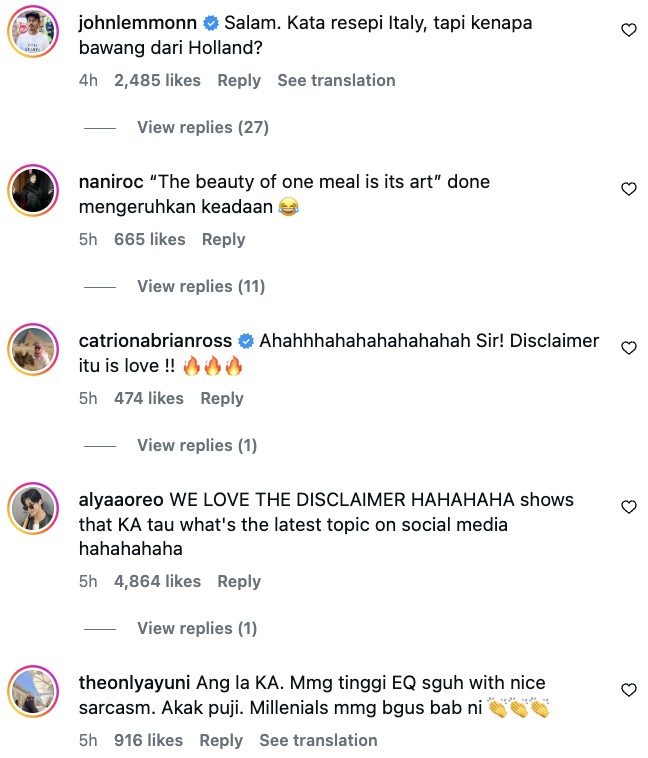See translation of theonlyayuni's comment

[x=318, y=740]
